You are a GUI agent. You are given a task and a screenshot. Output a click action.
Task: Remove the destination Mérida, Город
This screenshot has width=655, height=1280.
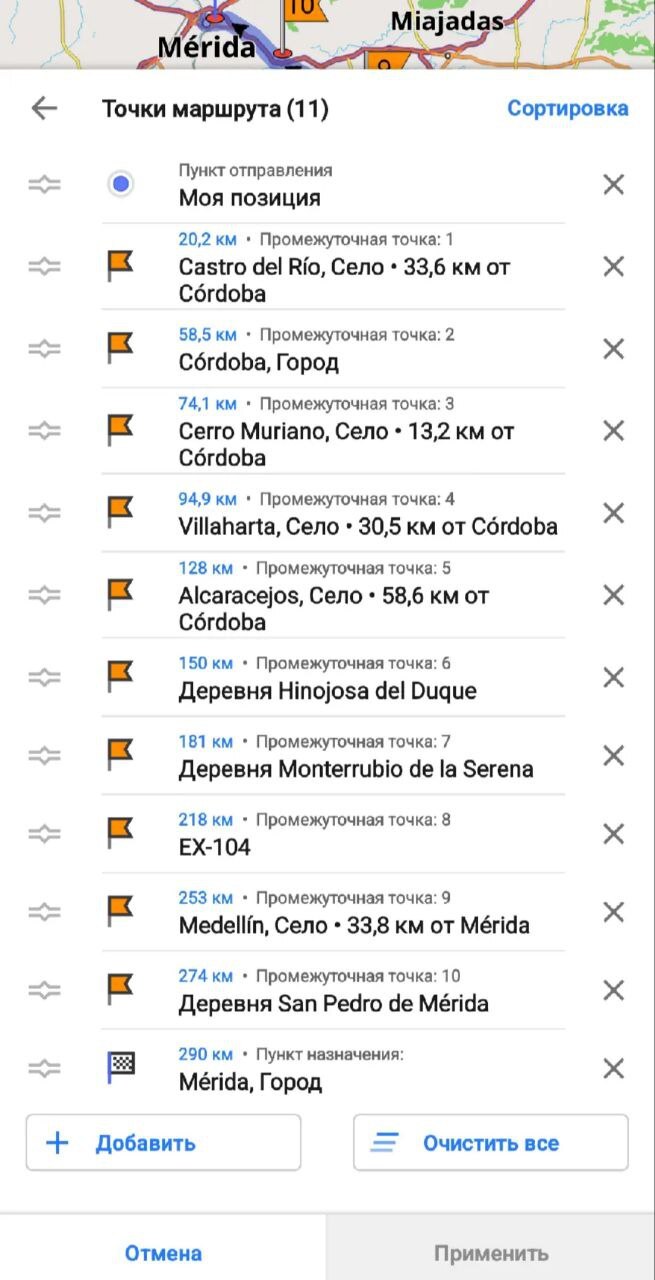613,1068
